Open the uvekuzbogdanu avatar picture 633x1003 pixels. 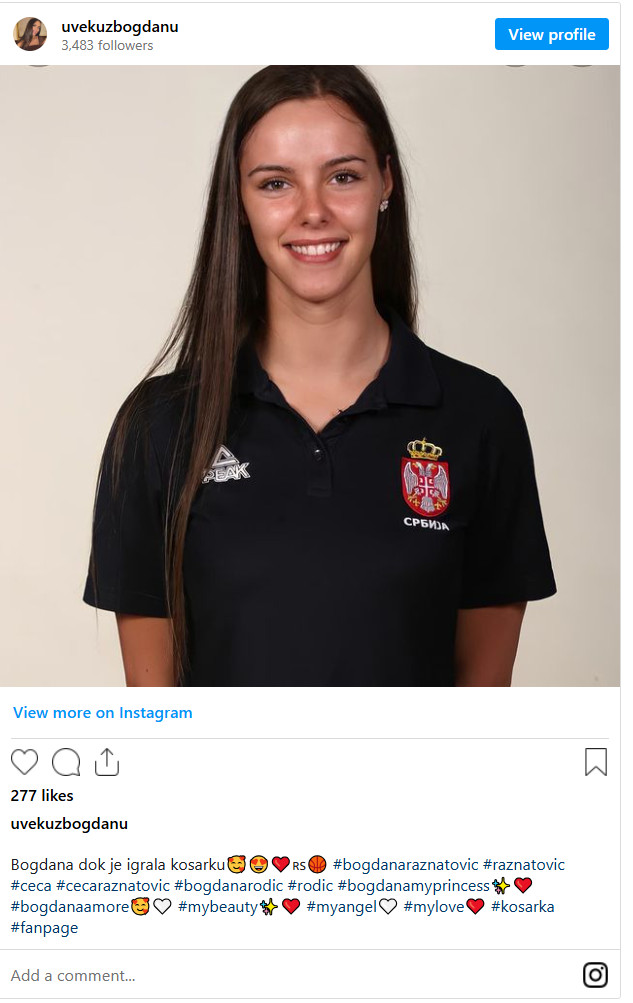pos(30,34)
